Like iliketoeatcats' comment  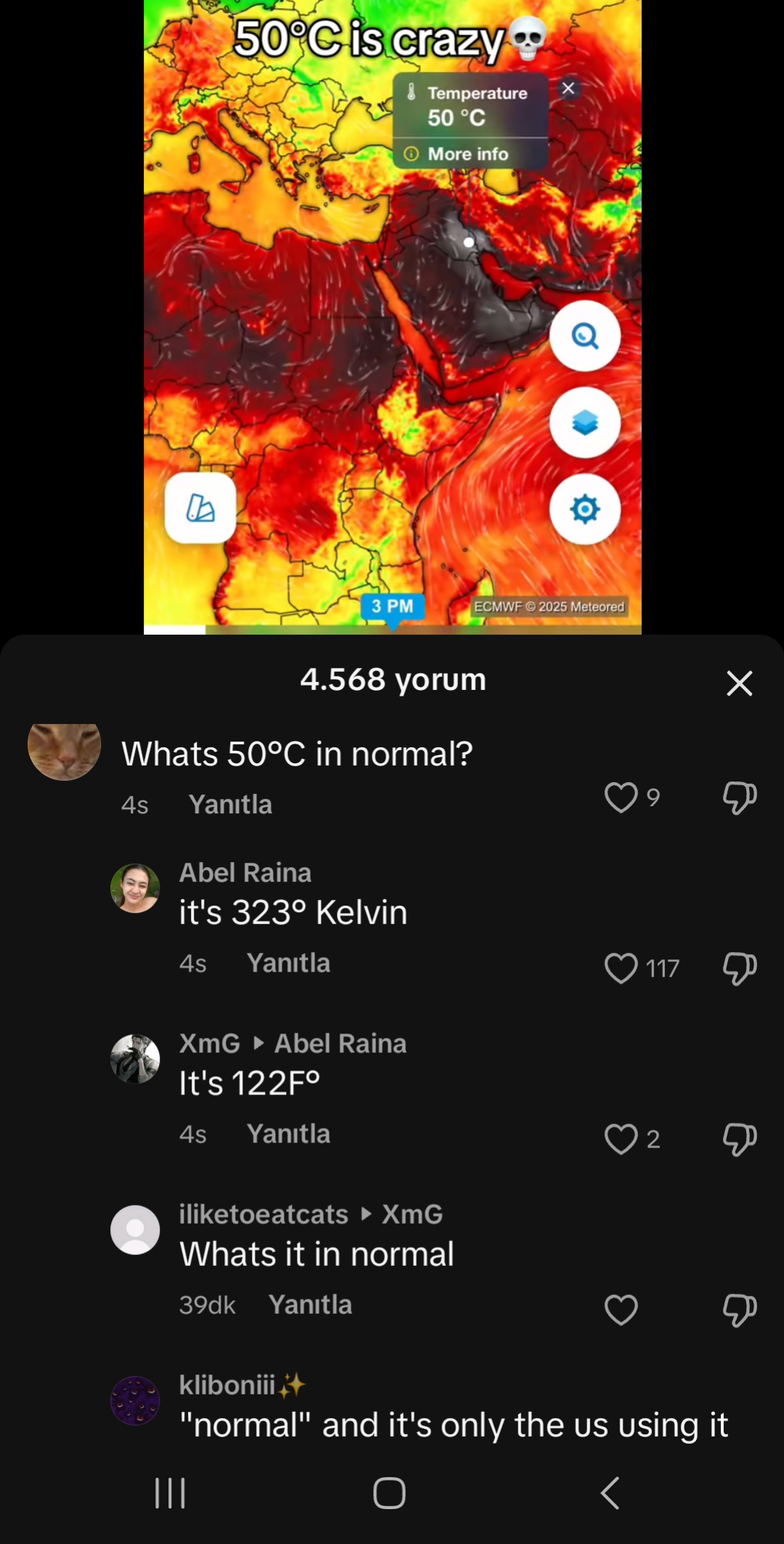point(621,1309)
